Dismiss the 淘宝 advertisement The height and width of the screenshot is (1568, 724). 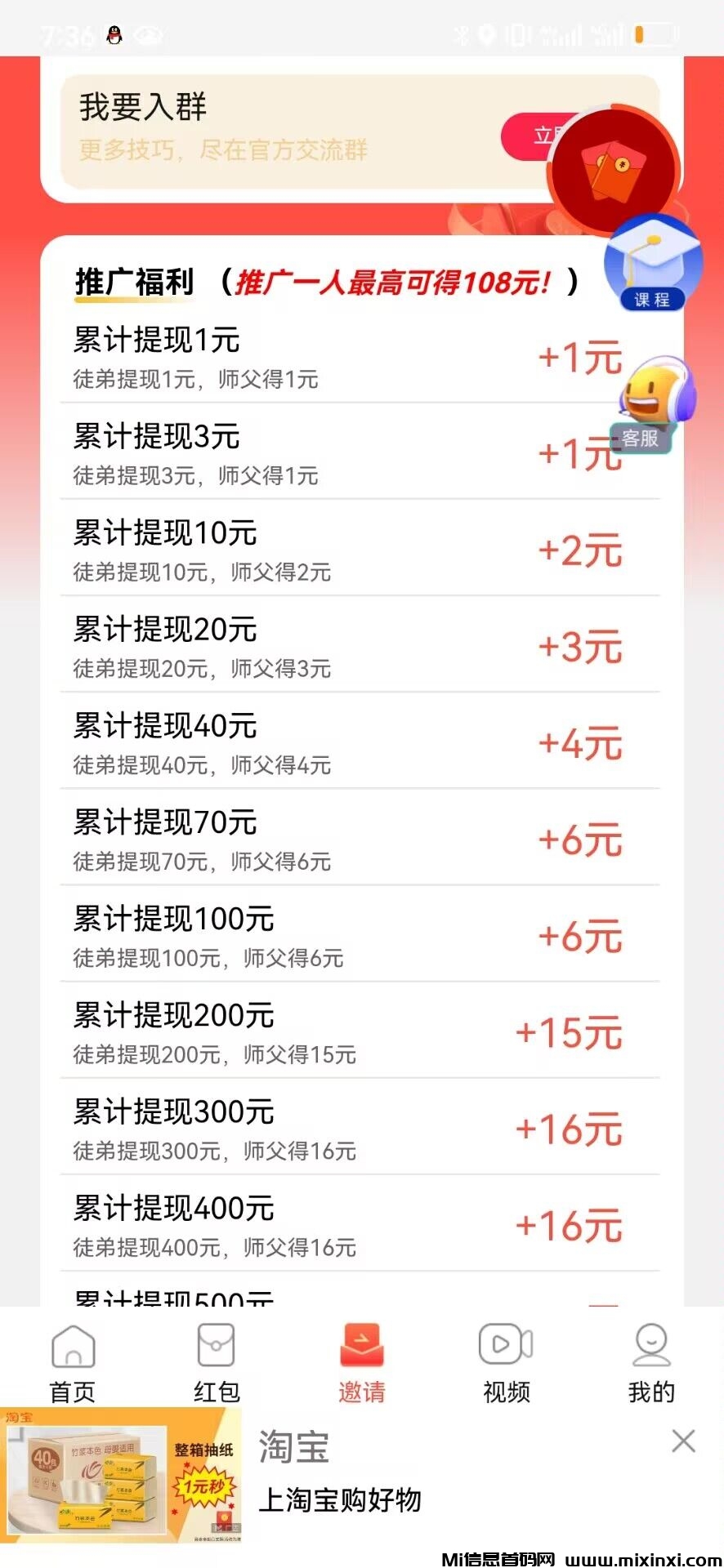pyautogui.click(x=683, y=1441)
